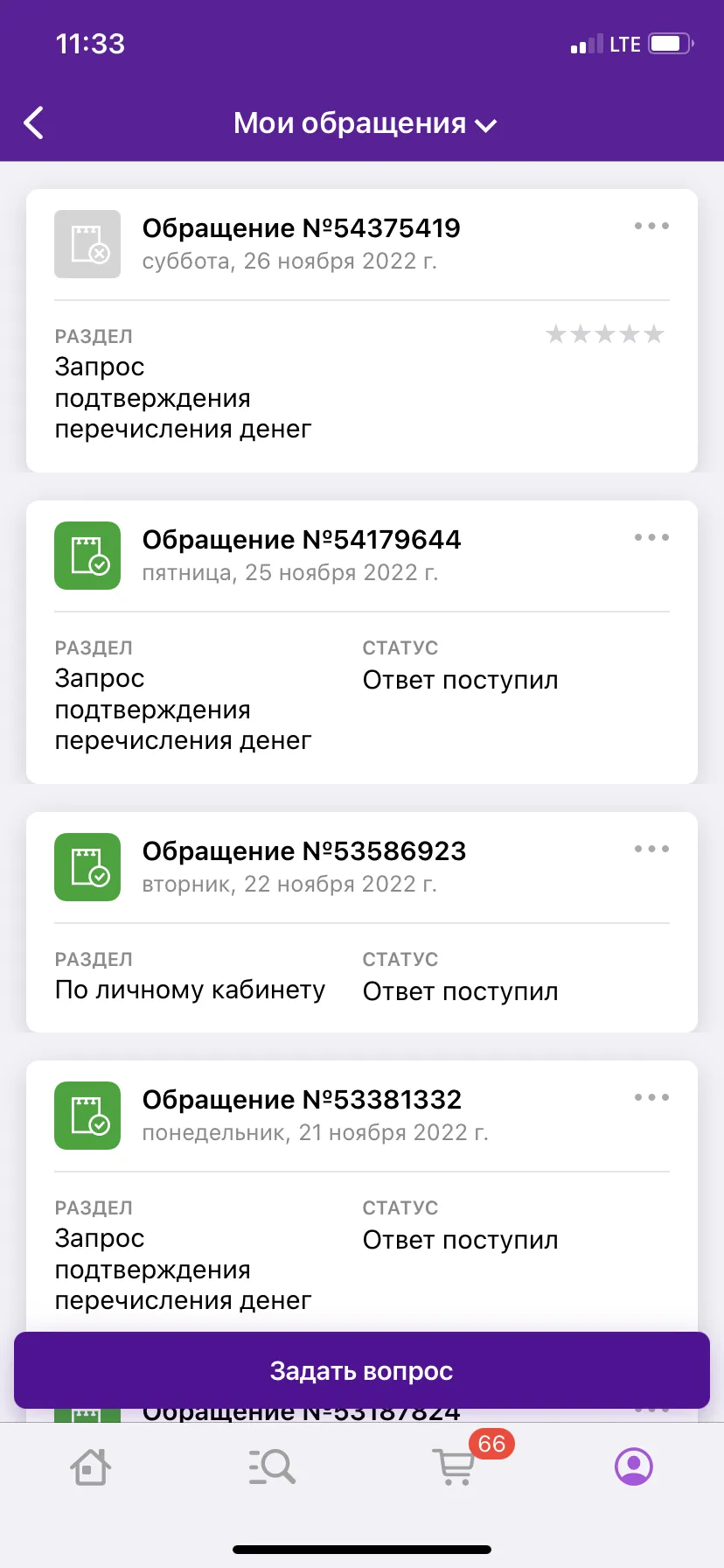This screenshot has height=1568, width=724.
Task: Open options for request №53586923
Action: [651, 849]
